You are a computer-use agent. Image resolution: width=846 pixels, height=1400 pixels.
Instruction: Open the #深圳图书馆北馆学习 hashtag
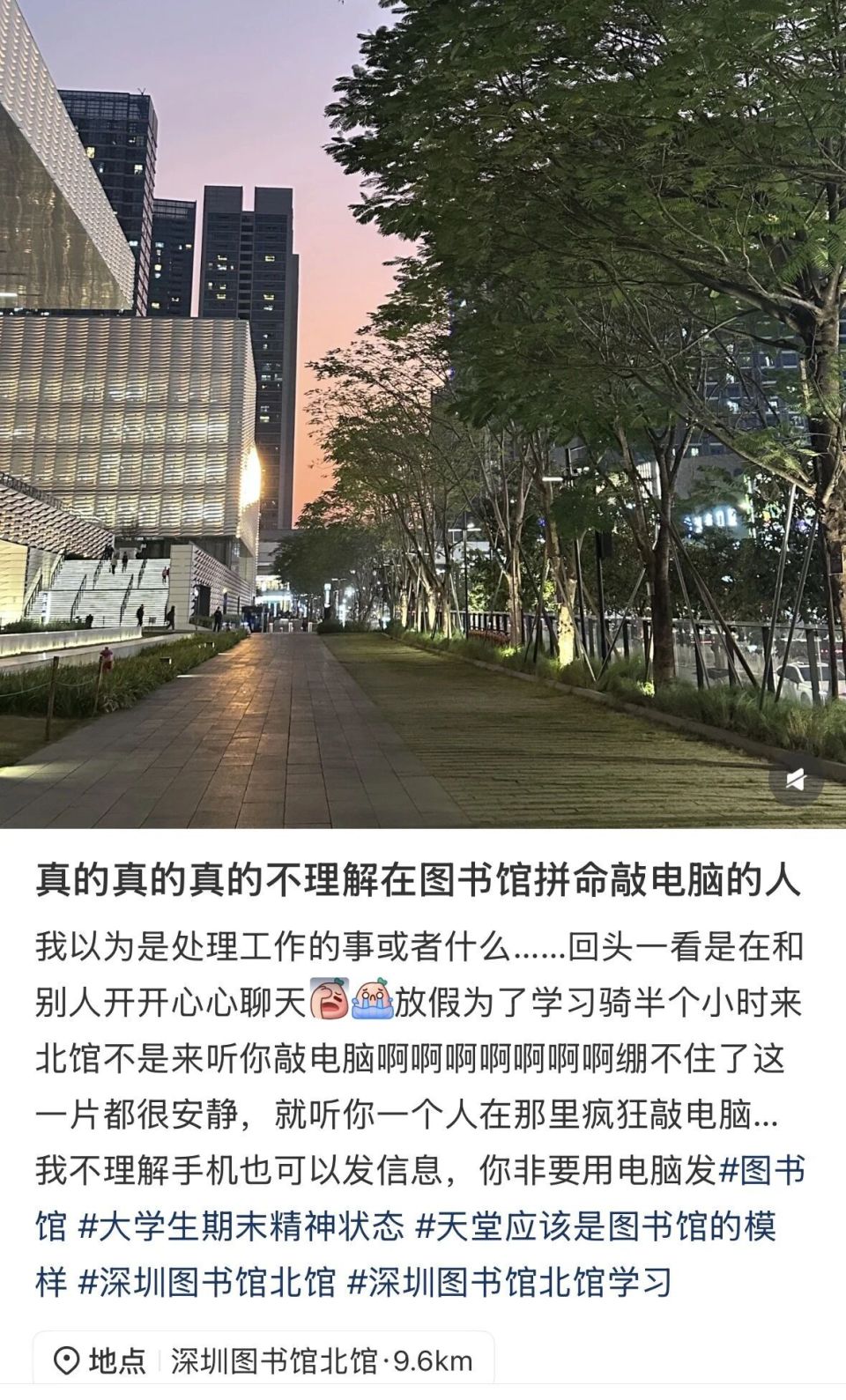coord(510,1282)
